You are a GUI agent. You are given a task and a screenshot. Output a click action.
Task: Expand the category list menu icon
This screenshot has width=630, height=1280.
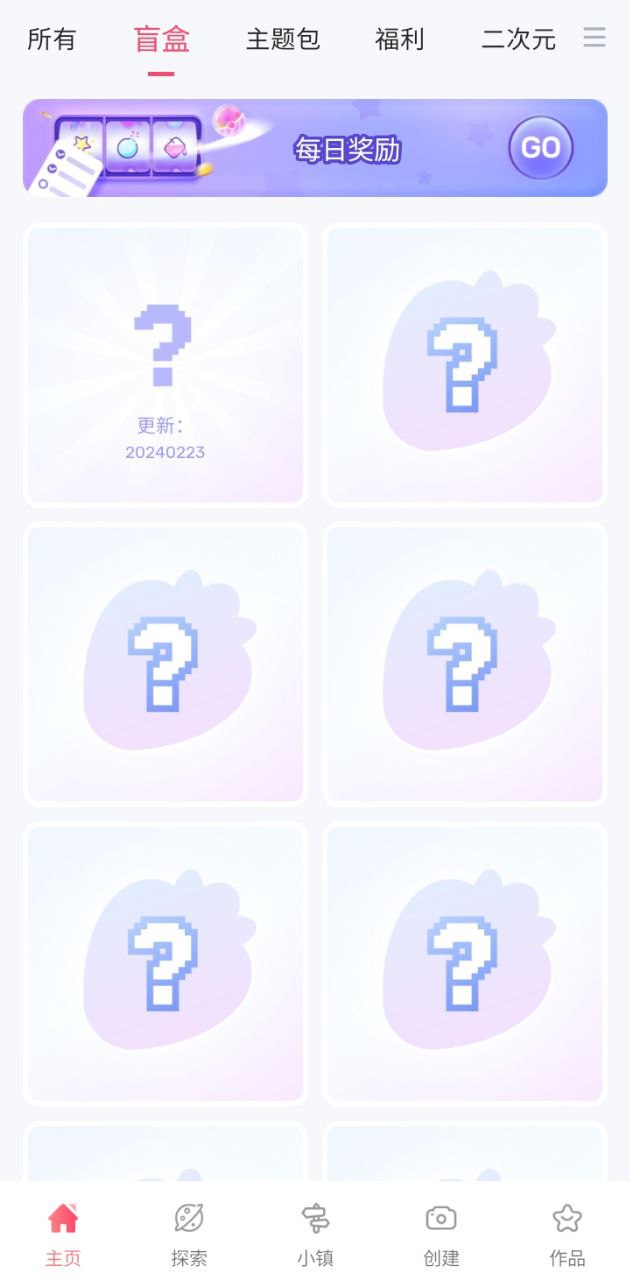click(x=595, y=38)
